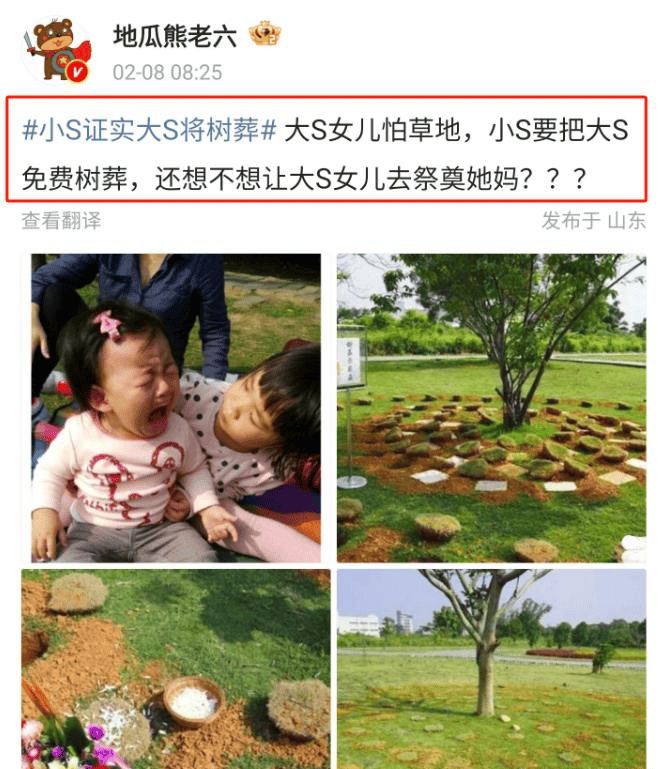Open 地瓜熊老六's profile avatar
Viewport: 672px width, 769px height.
tap(57, 49)
